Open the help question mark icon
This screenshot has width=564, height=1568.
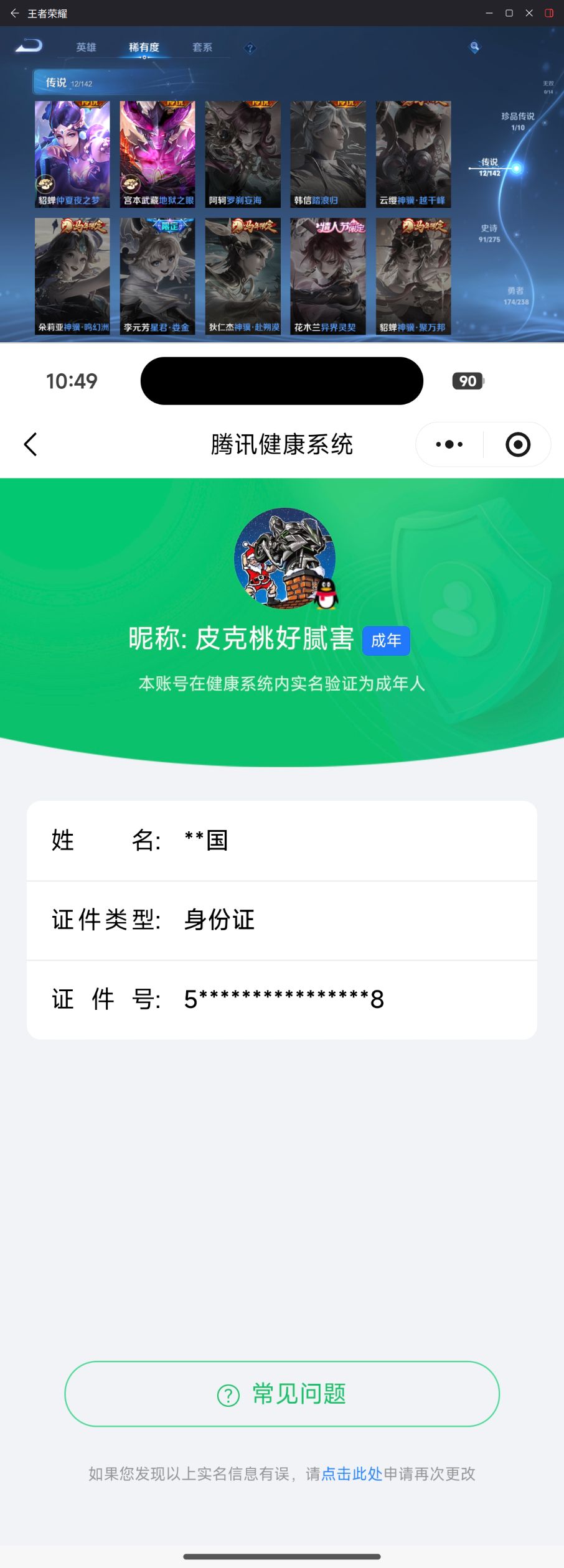click(x=251, y=47)
